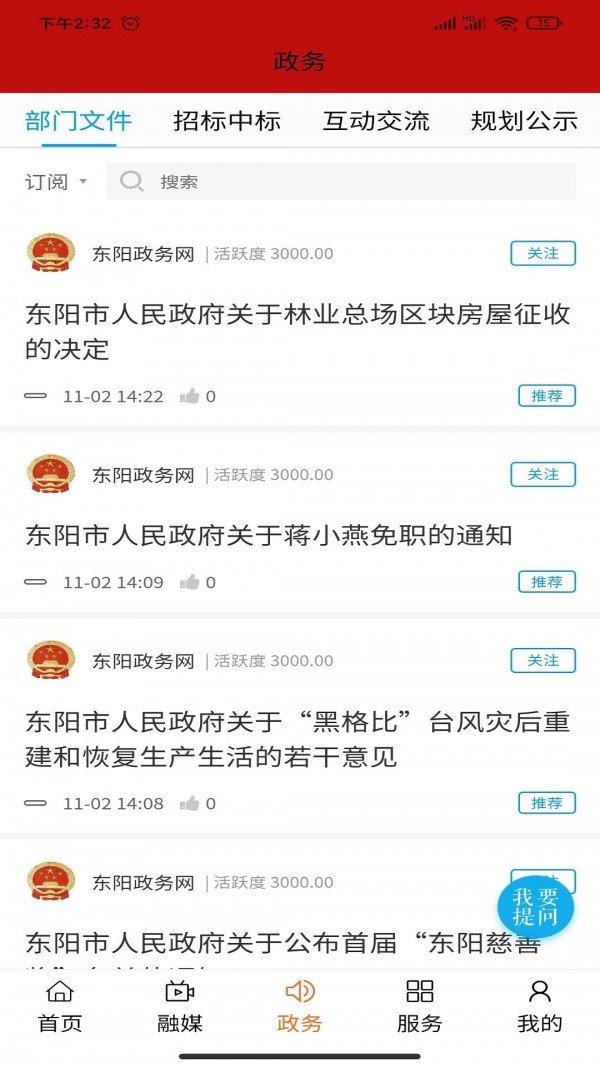Tap 关注 on the 黑格比台风 post
Viewport: 600px width, 1067px height.
pos(543,661)
